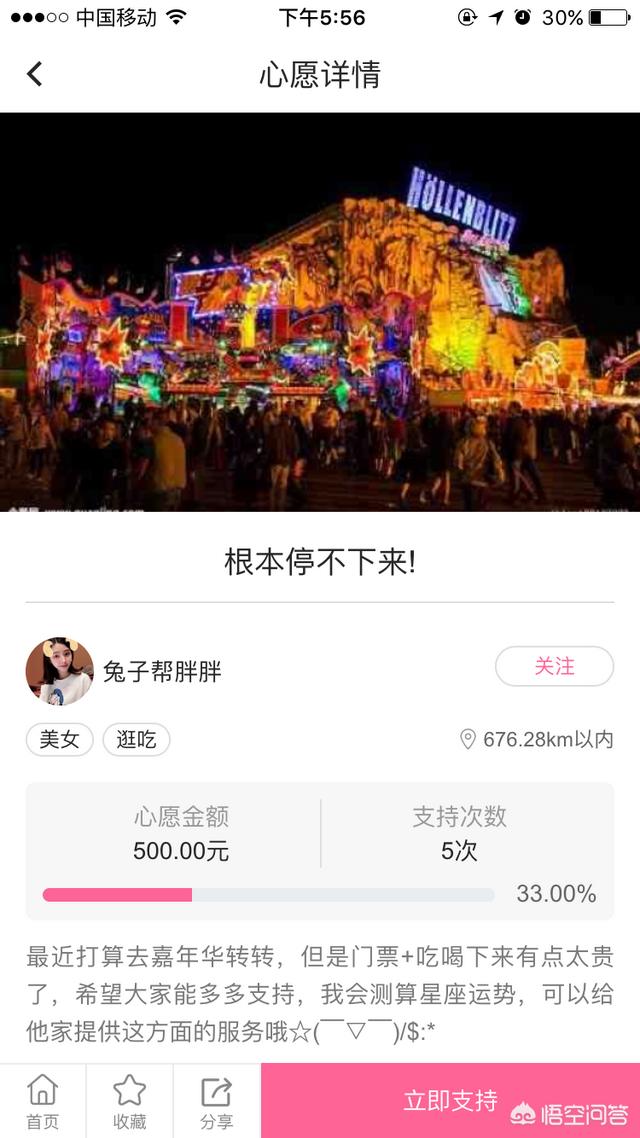Viewport: 640px width, 1138px height.
Task: Support now with the 立即支持 button
Action: [451, 1101]
